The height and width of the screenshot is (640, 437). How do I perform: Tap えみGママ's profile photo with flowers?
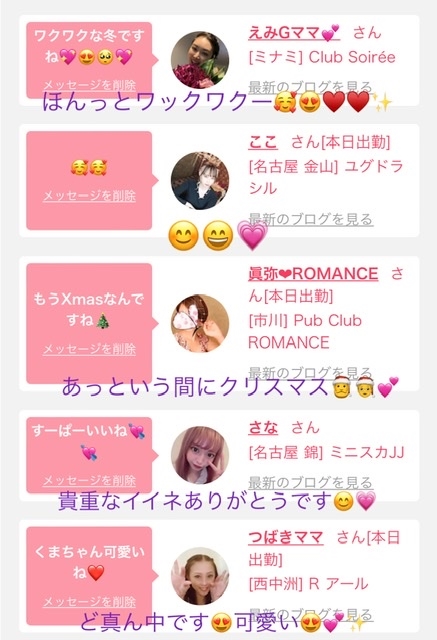tap(200, 60)
